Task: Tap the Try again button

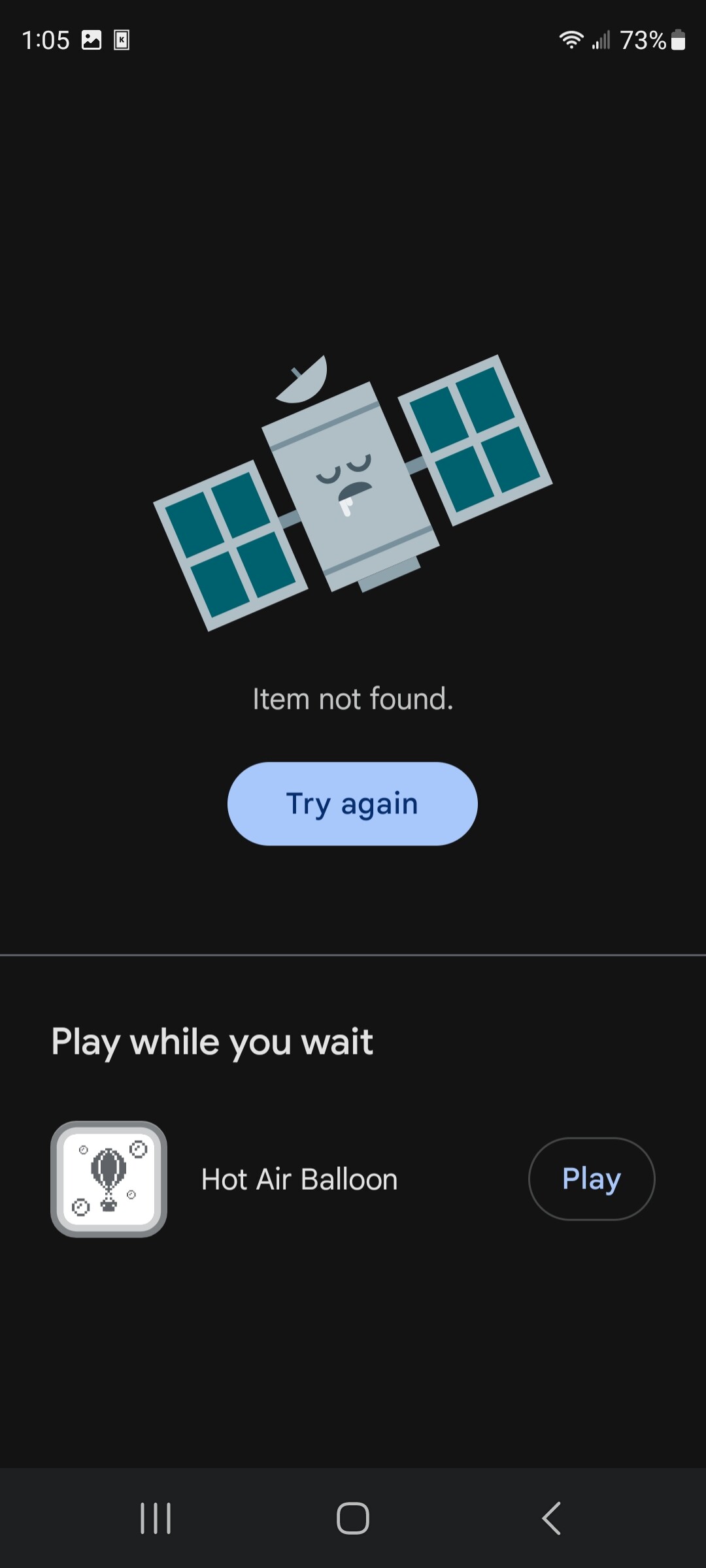Action: (x=352, y=804)
